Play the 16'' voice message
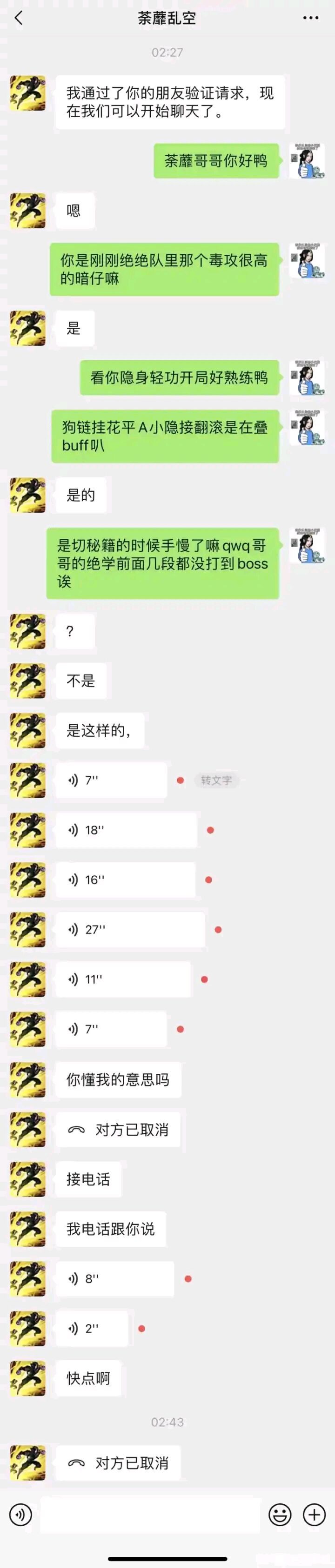 [126, 880]
